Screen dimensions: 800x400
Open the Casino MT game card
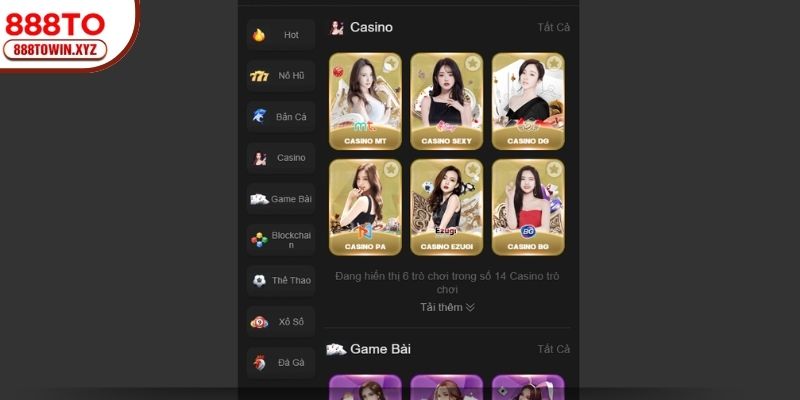[365, 100]
